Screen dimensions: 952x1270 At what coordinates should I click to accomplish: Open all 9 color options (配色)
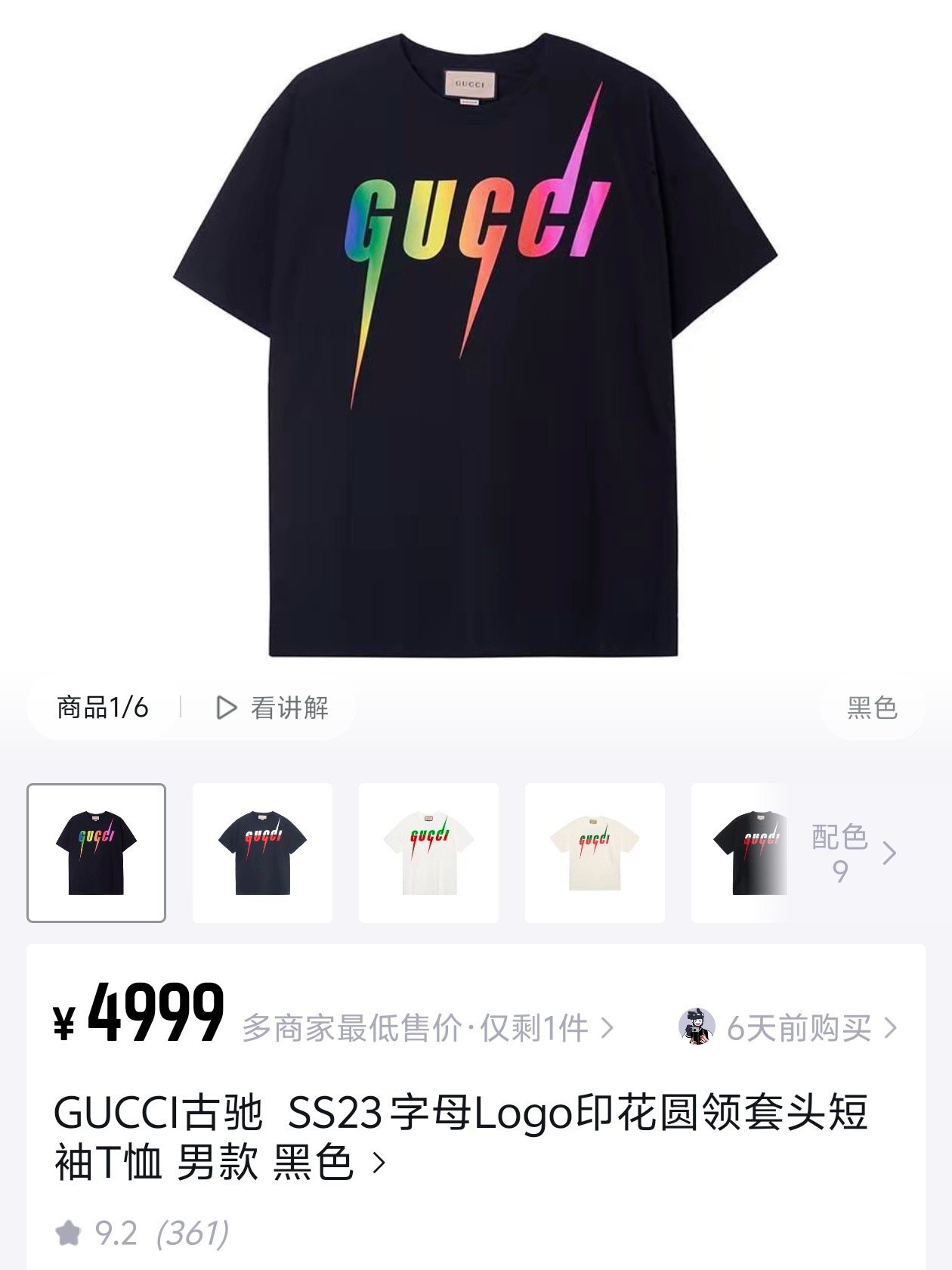(x=852, y=853)
